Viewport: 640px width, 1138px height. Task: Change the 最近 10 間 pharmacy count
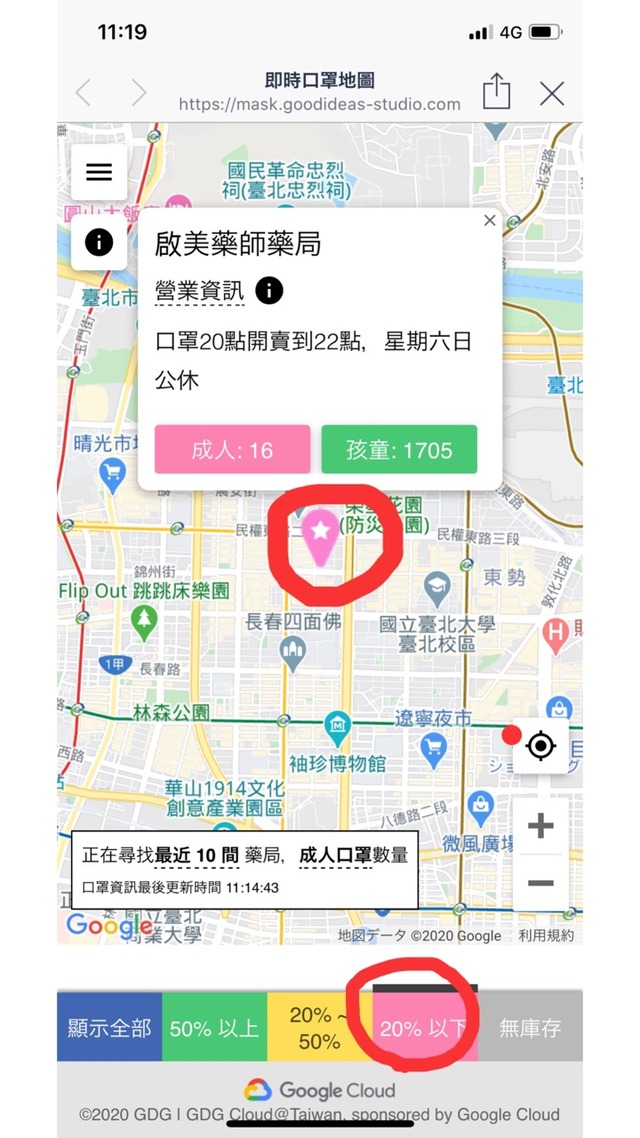tap(197, 856)
